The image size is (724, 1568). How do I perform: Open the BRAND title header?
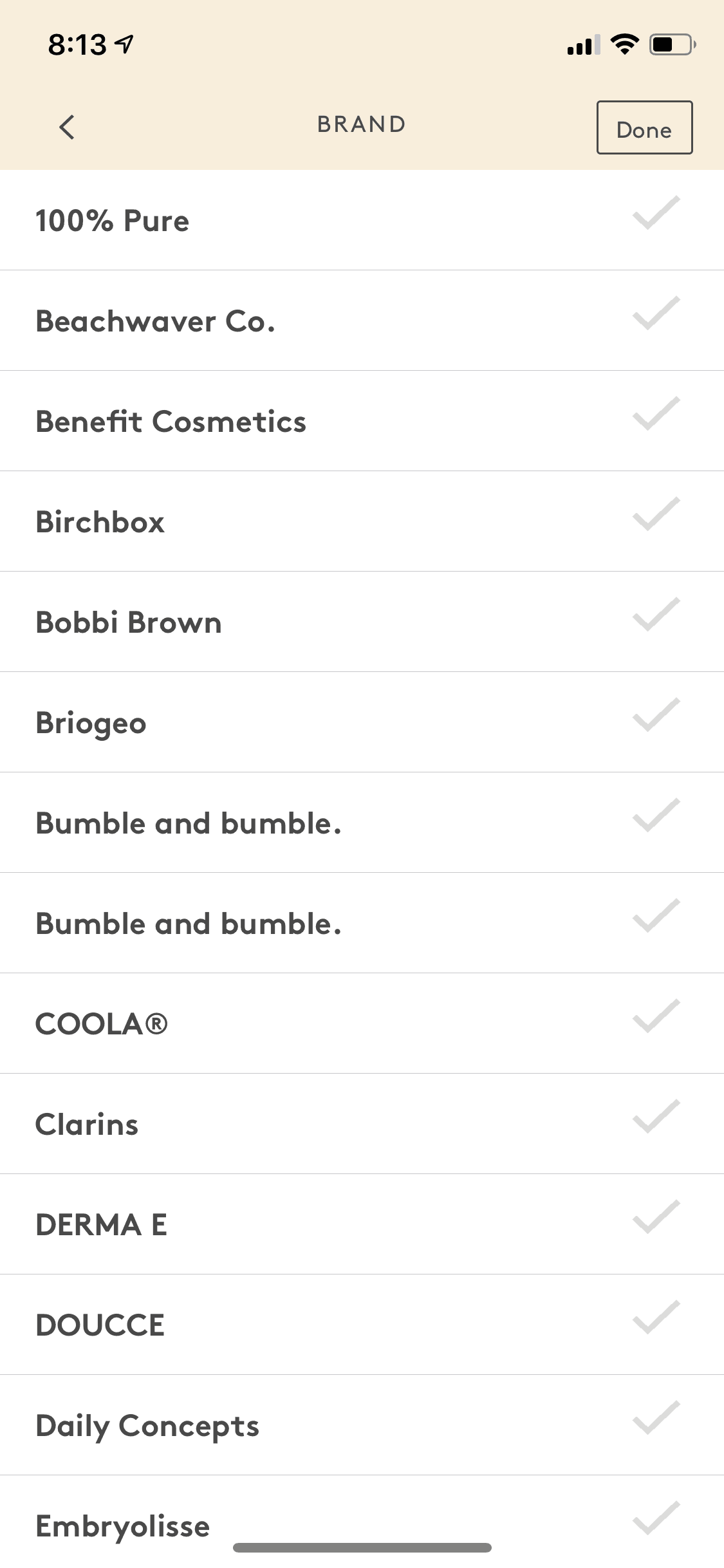[362, 124]
